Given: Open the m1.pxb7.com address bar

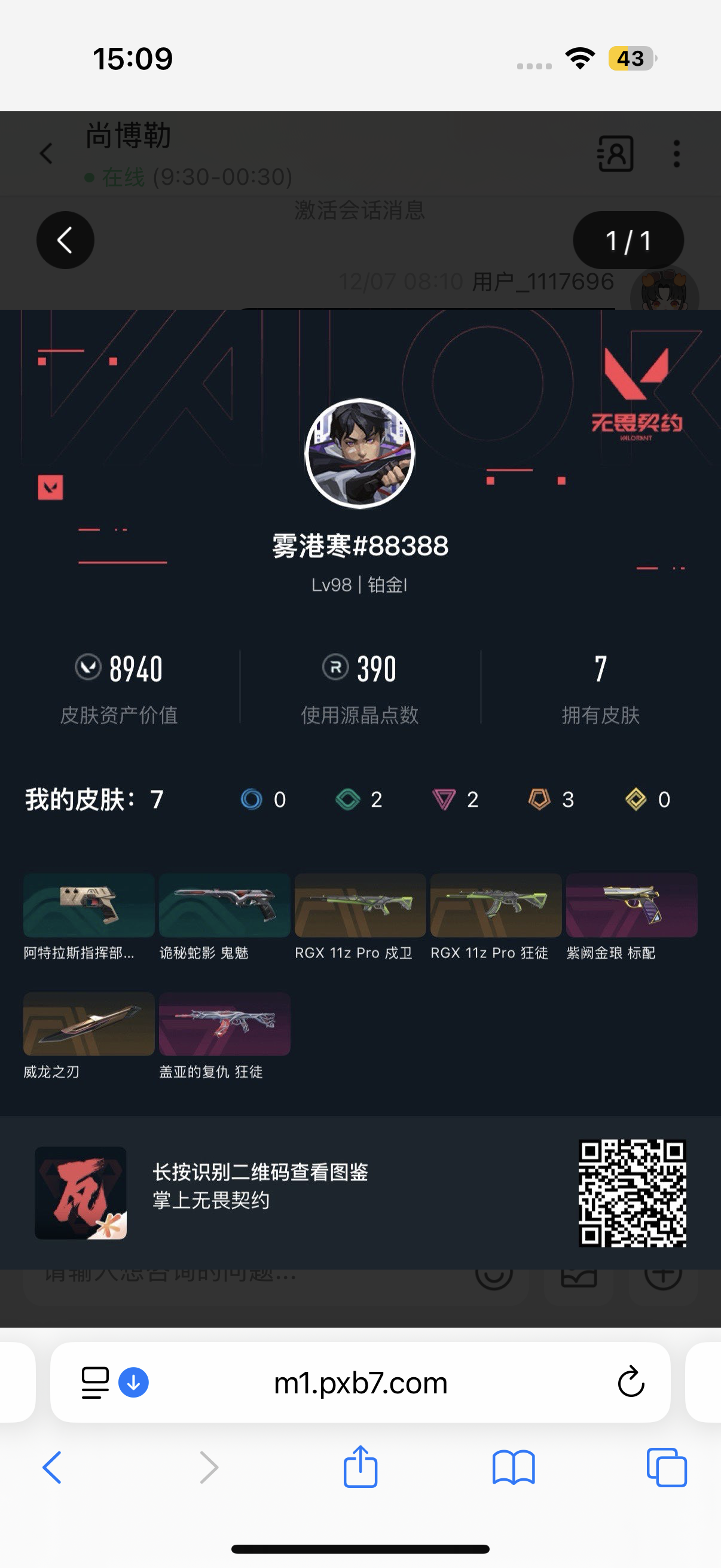Looking at the screenshot, I should [x=360, y=1383].
